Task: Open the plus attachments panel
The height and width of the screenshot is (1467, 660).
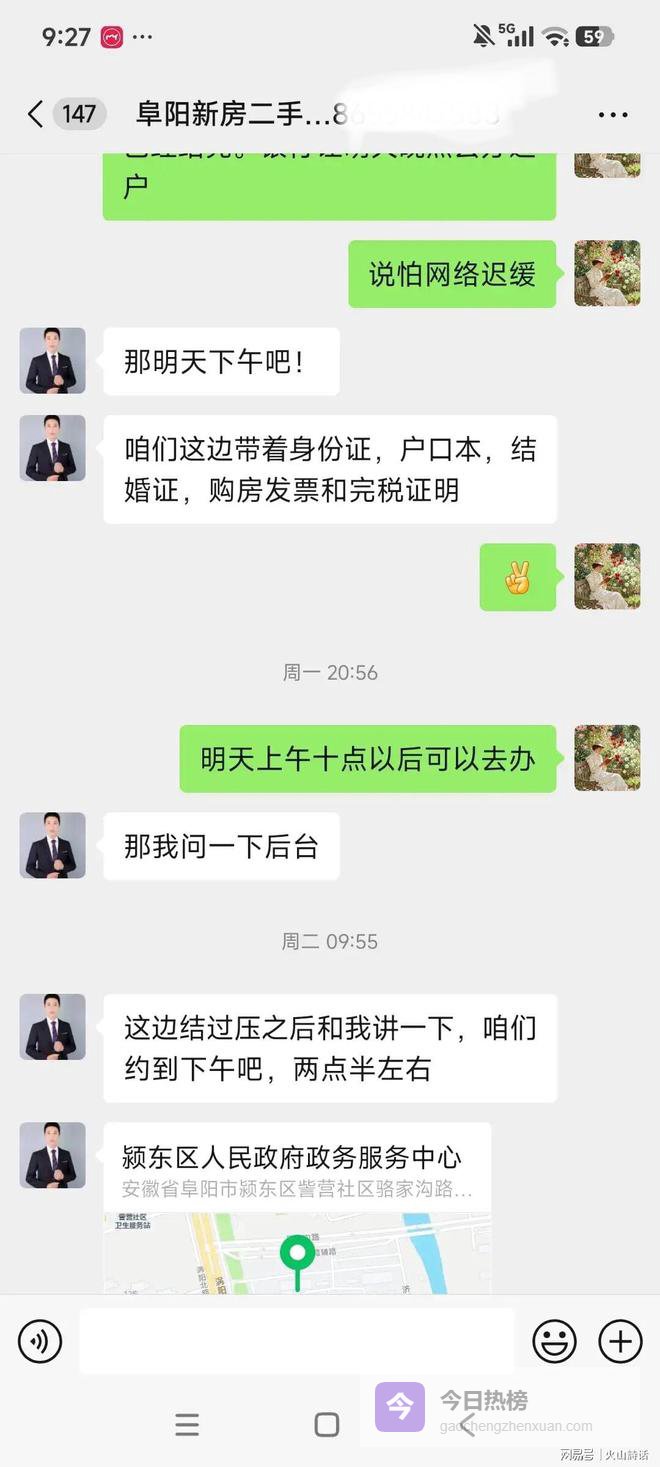Action: pos(620,1340)
